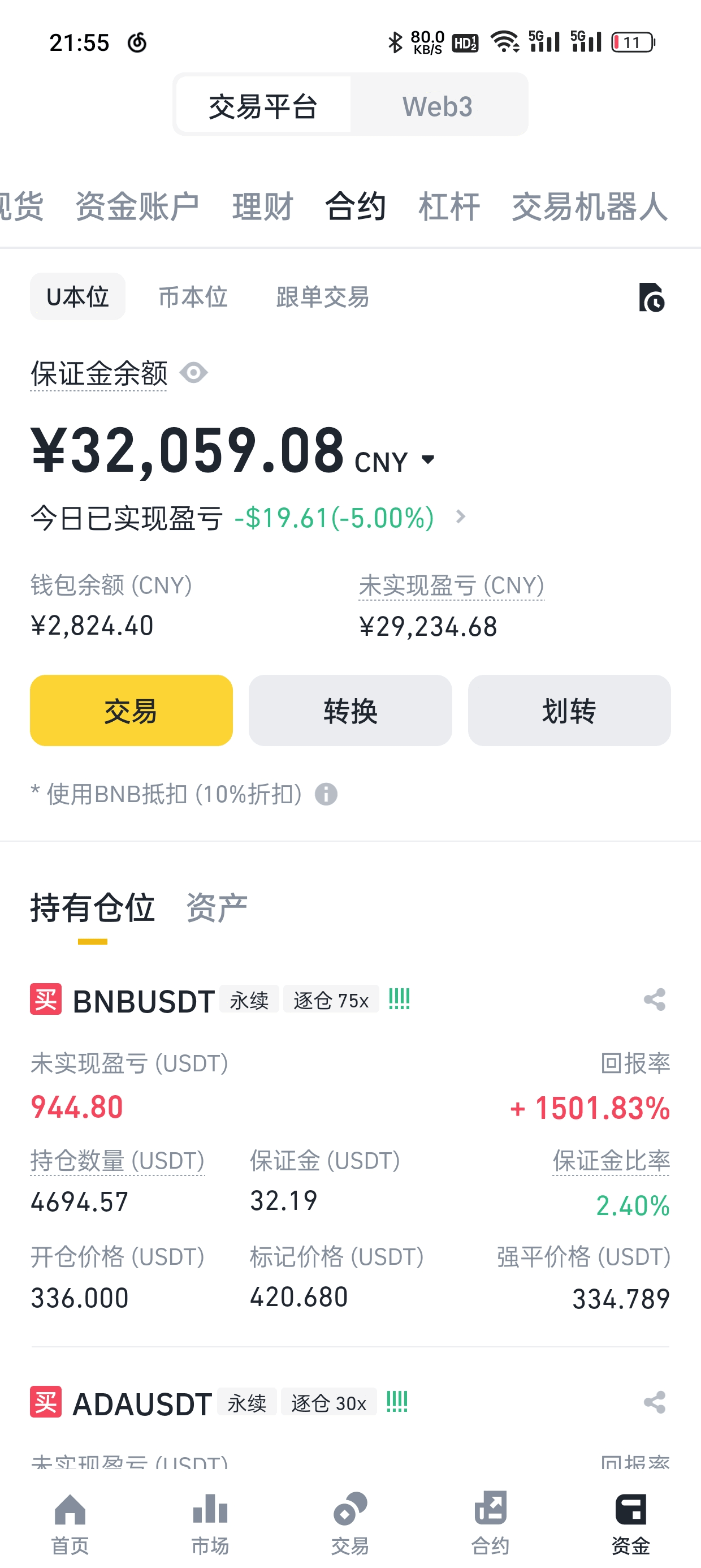Screen dimensions: 701x1568
Task: Tap the yellow 交易 button
Action: [131, 710]
